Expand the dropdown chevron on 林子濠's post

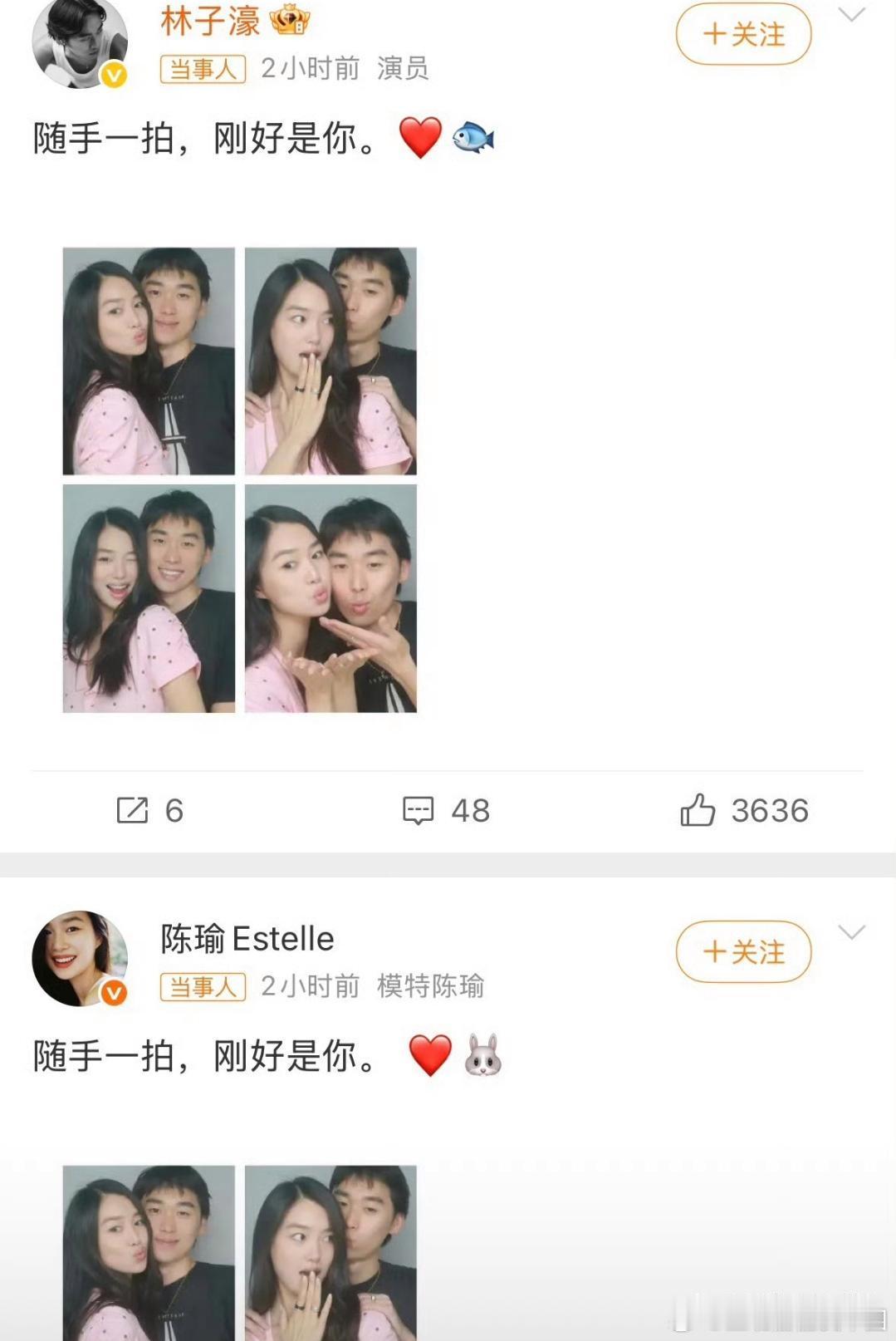coord(852,14)
